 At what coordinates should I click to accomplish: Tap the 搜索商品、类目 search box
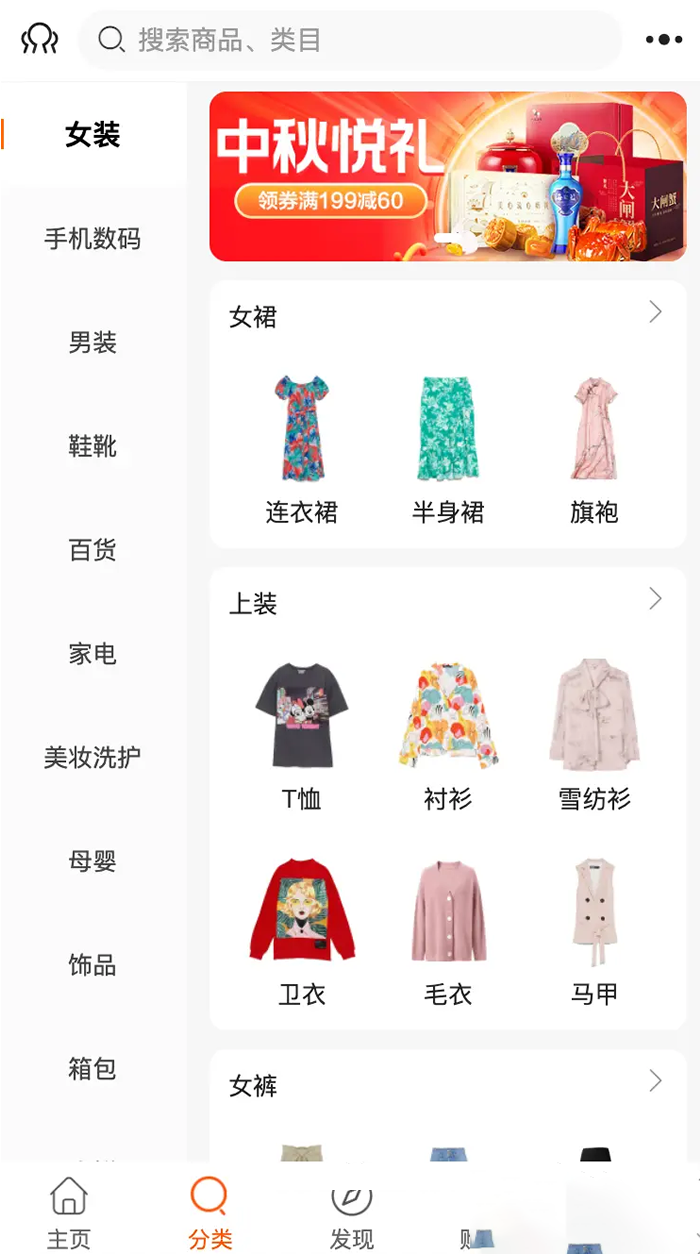(350, 40)
